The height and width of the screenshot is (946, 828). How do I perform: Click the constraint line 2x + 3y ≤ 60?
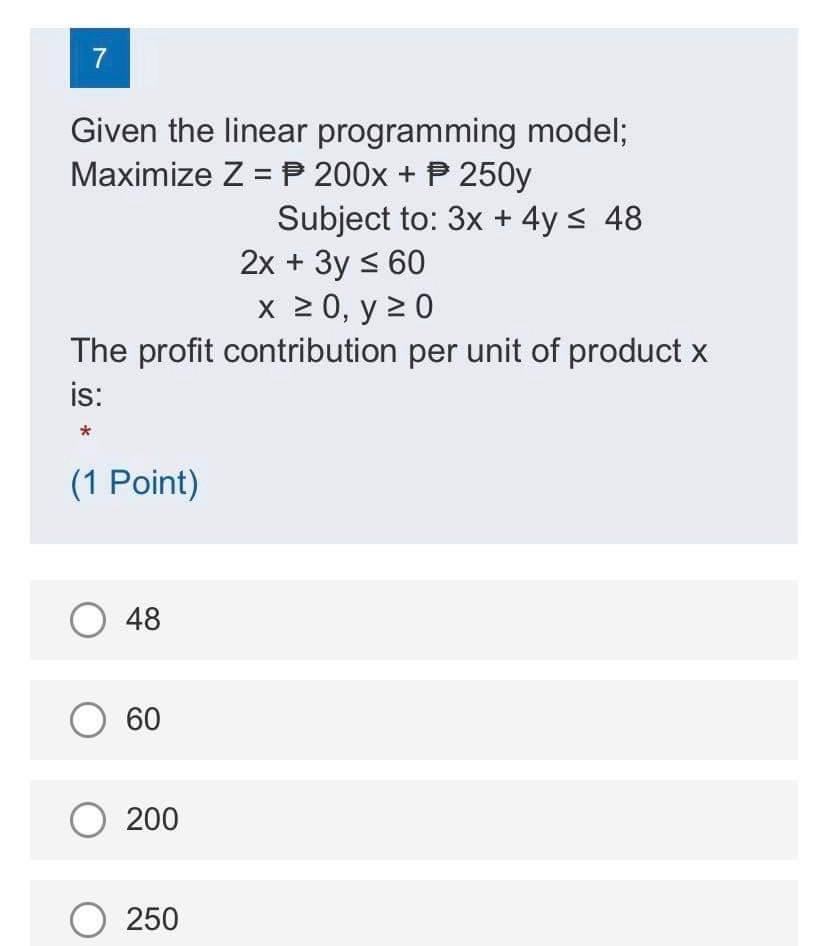[334, 262]
